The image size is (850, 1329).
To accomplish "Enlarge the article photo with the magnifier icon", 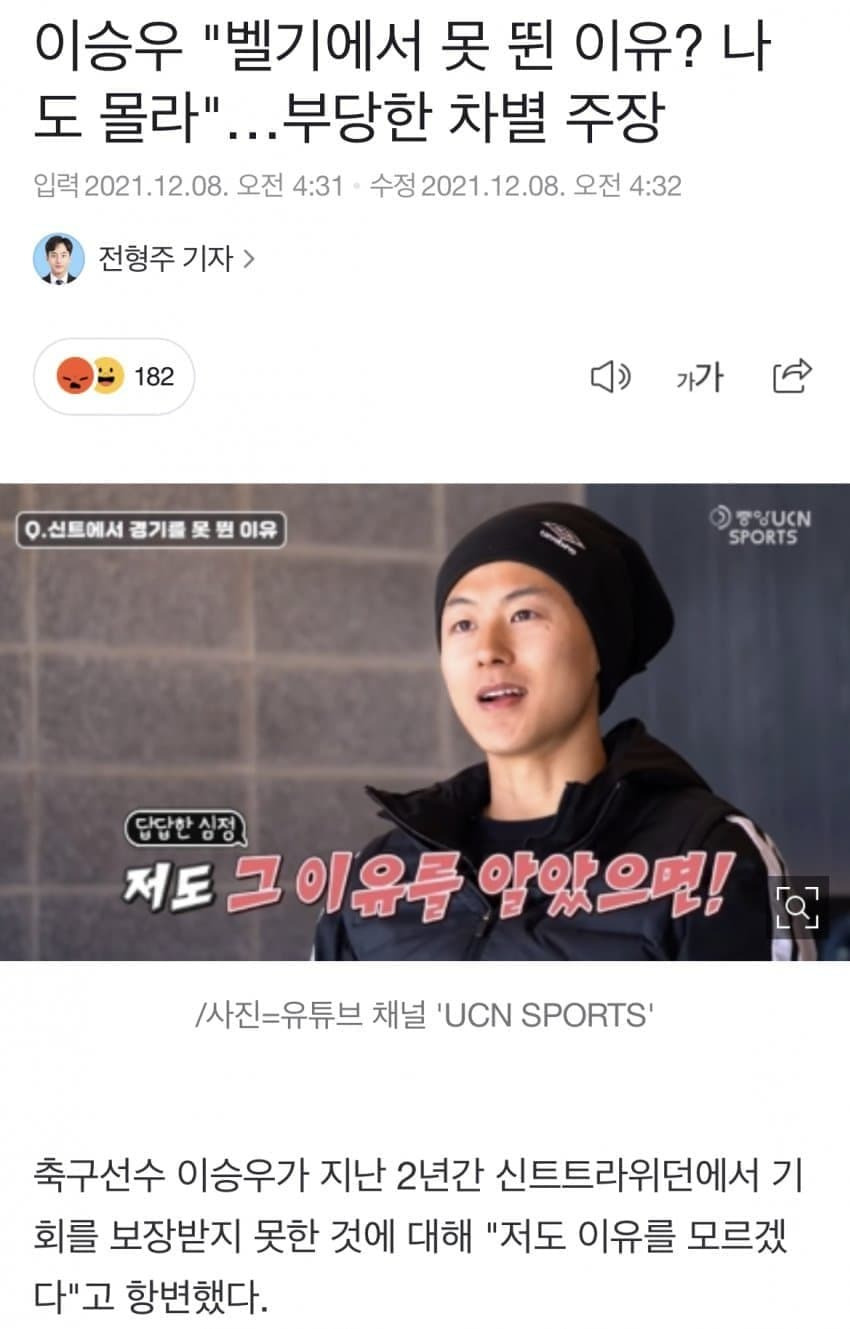I will [797, 907].
